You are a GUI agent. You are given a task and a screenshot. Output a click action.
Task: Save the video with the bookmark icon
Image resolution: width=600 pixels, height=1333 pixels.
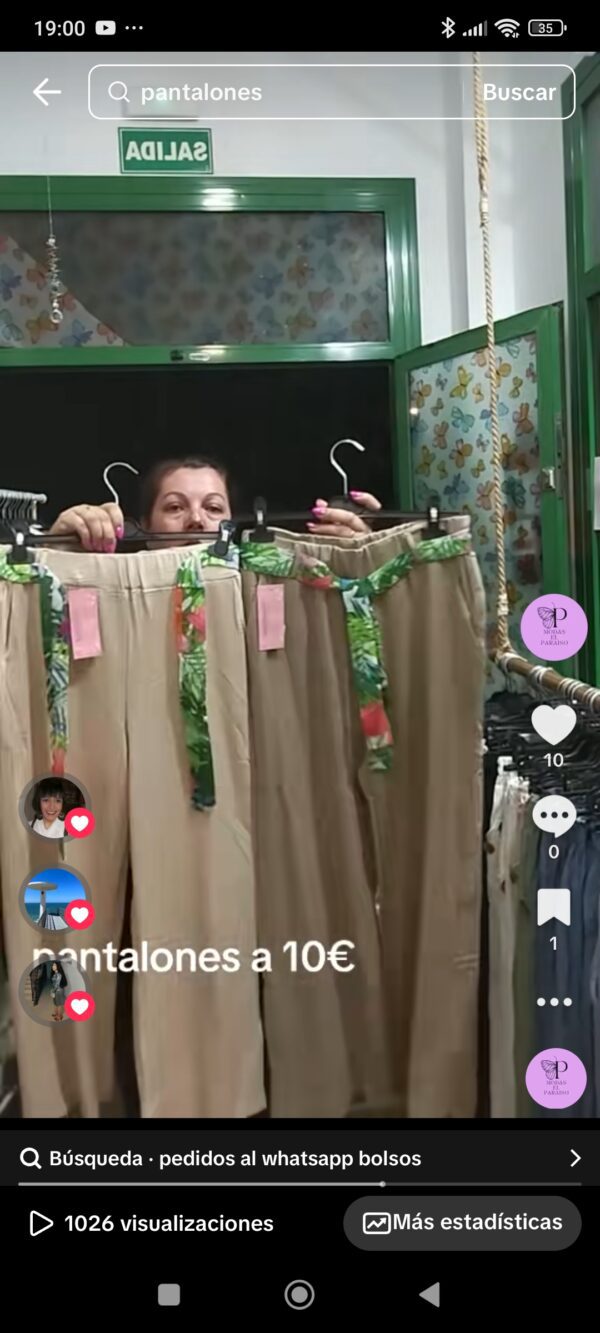tap(553, 908)
